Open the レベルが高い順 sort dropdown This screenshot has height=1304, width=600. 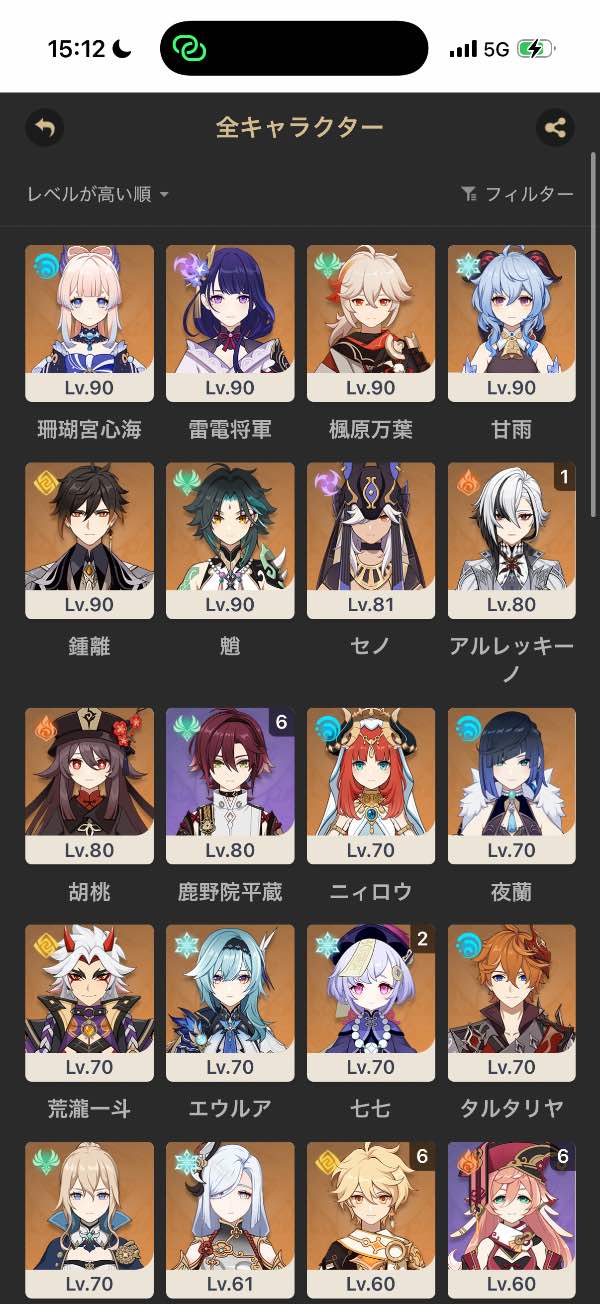click(x=98, y=194)
